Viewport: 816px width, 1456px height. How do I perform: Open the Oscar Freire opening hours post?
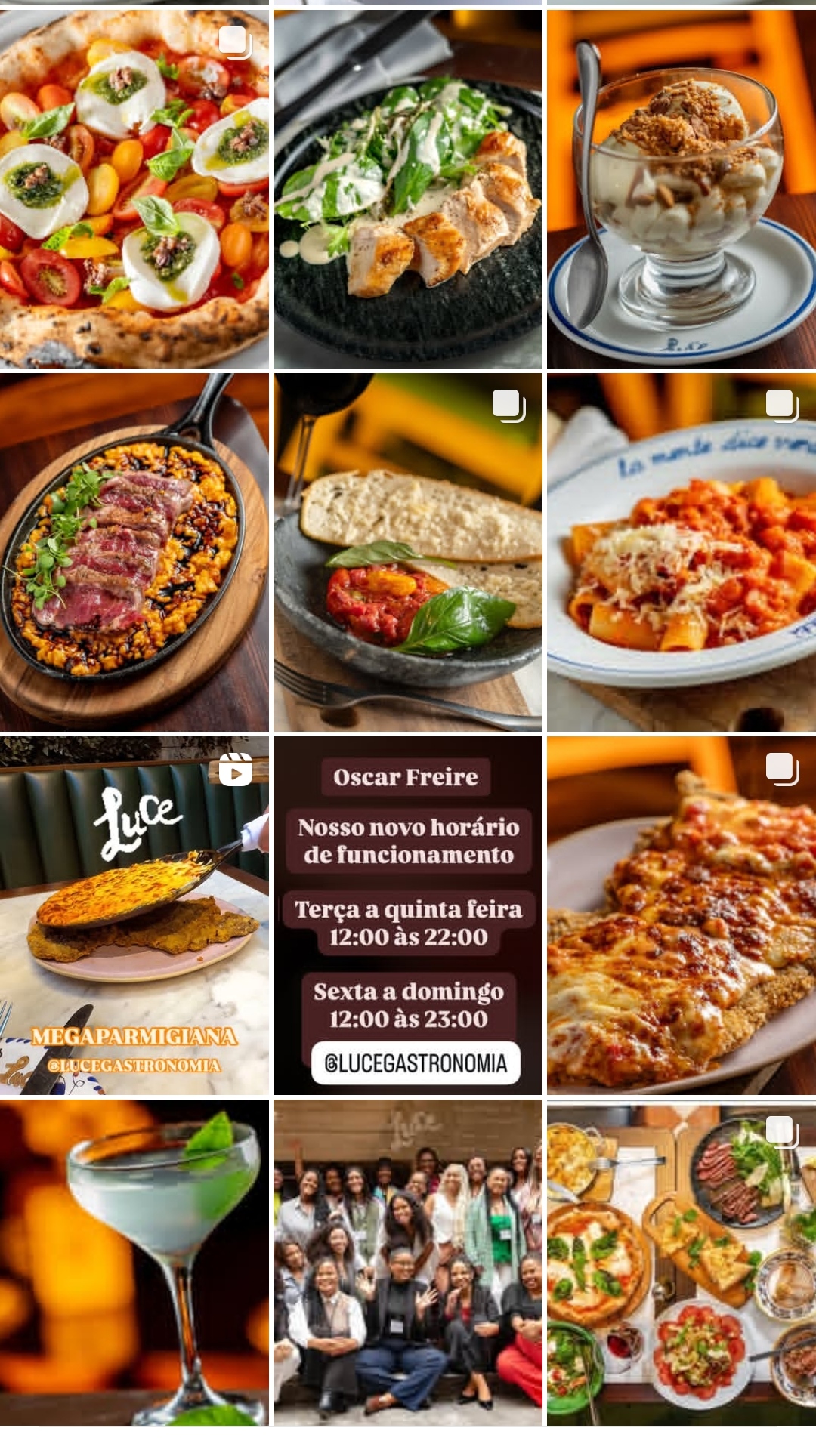408,915
